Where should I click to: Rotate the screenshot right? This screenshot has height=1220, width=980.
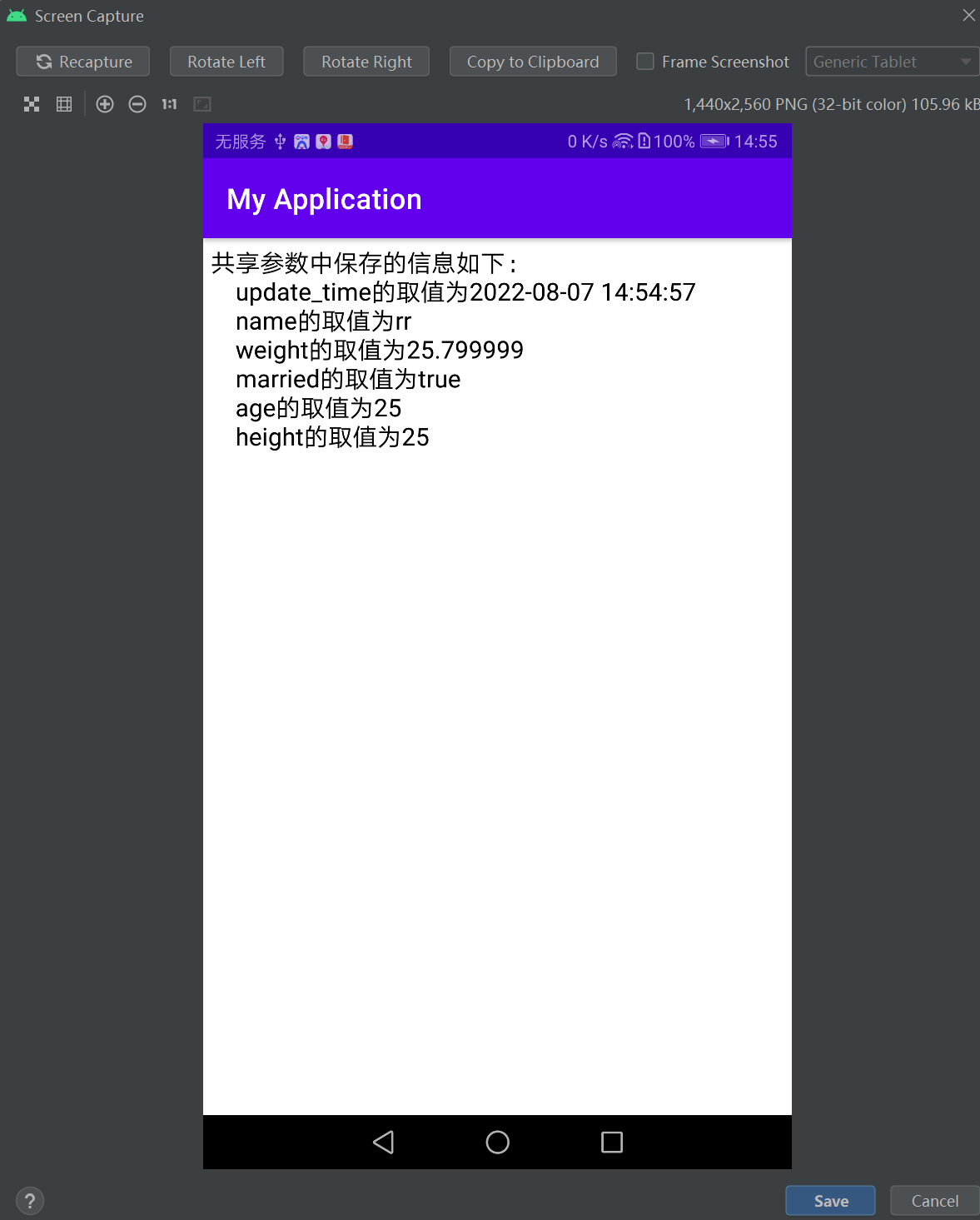pos(366,62)
